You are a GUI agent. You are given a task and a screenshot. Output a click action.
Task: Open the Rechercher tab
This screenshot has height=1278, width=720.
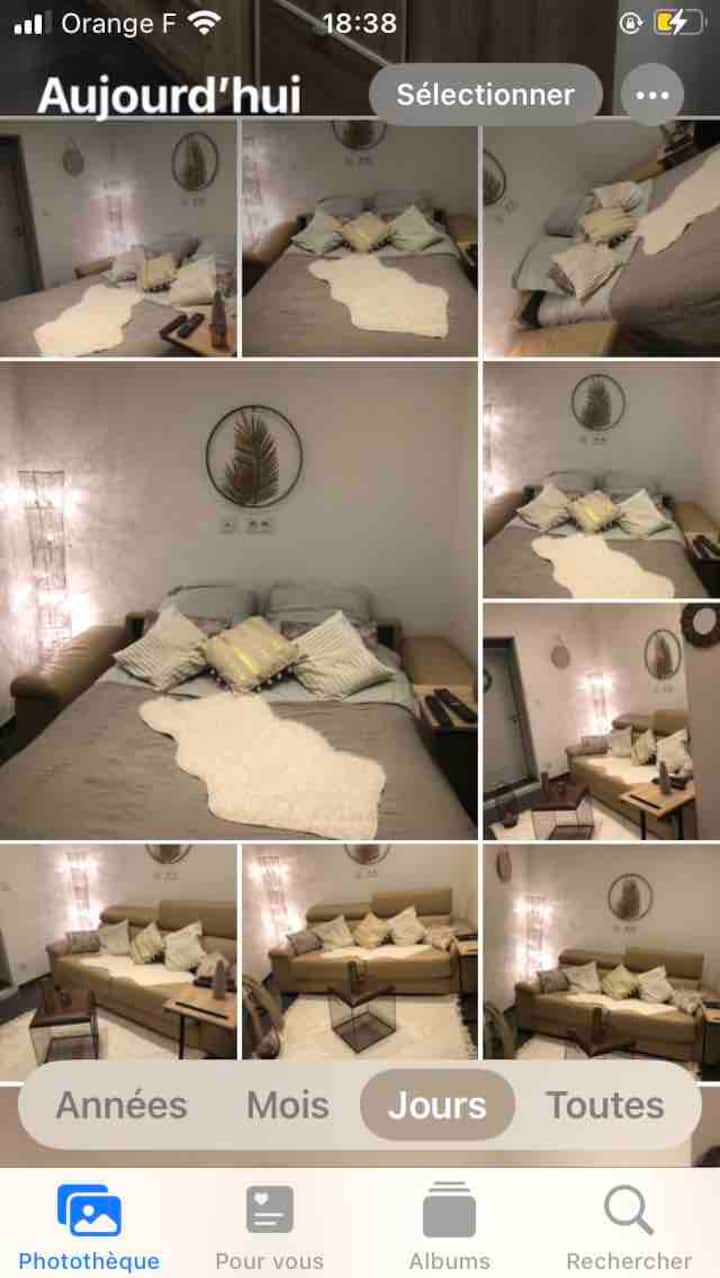coord(629,1225)
